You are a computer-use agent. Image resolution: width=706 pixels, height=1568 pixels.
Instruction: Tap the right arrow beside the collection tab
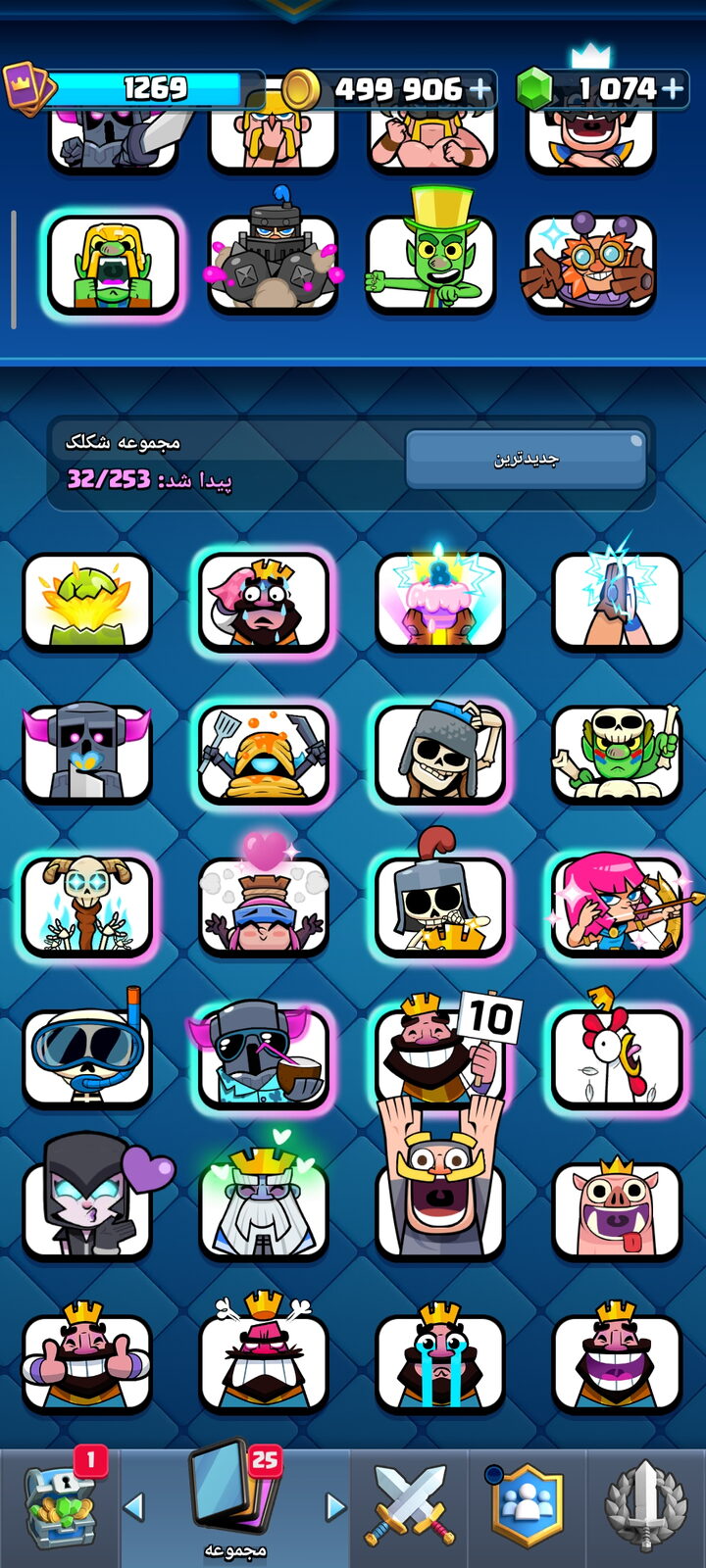coord(335,1506)
